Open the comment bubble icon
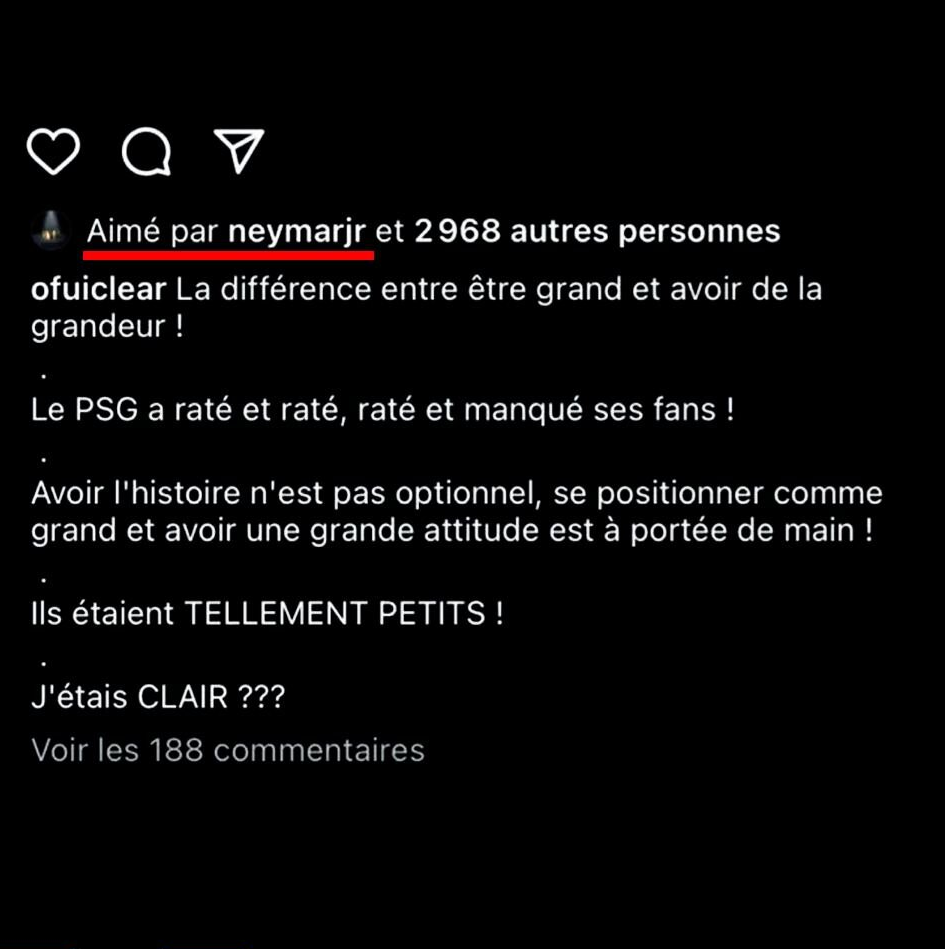 [x=146, y=152]
